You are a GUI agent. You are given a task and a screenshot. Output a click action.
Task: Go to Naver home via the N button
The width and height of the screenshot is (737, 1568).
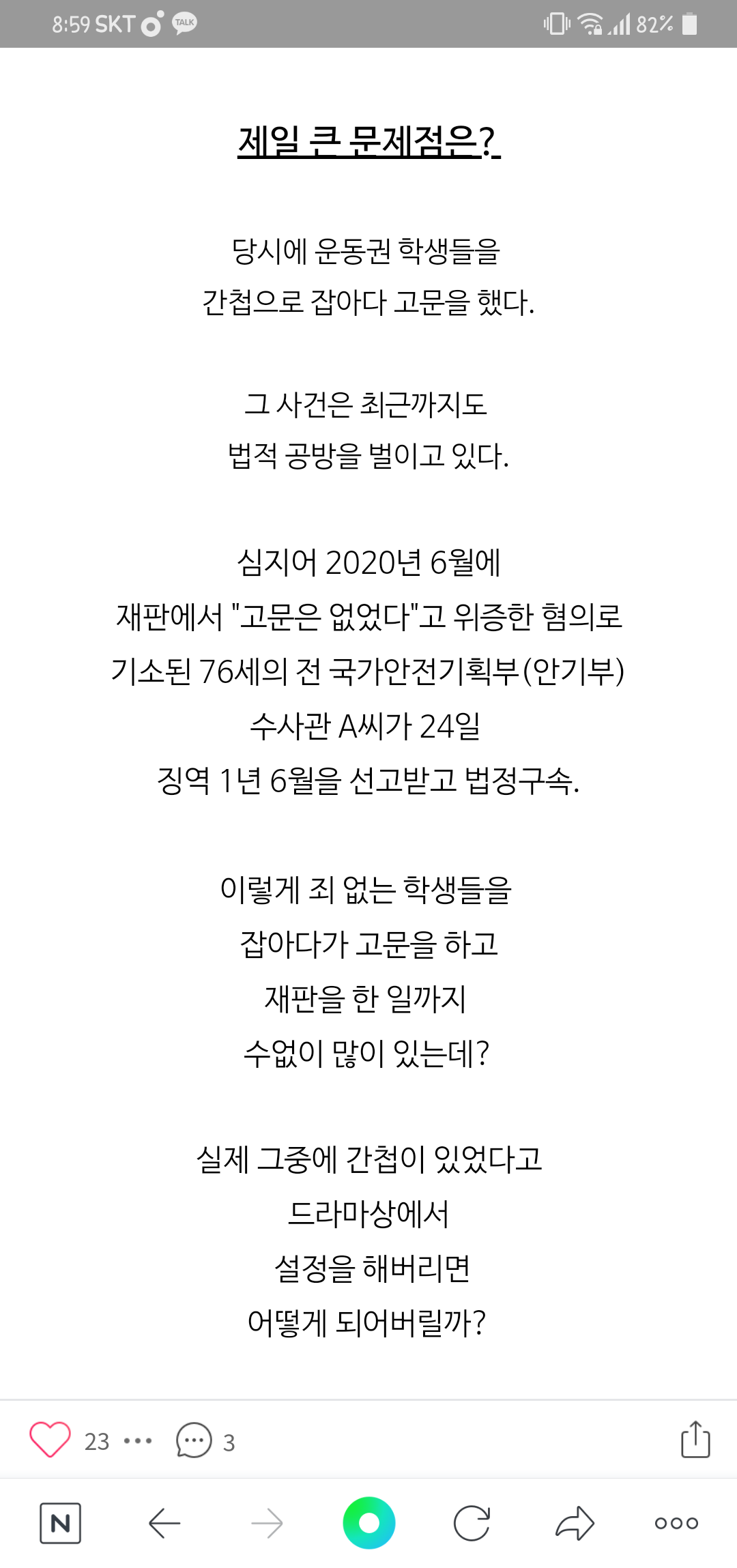60,1523
